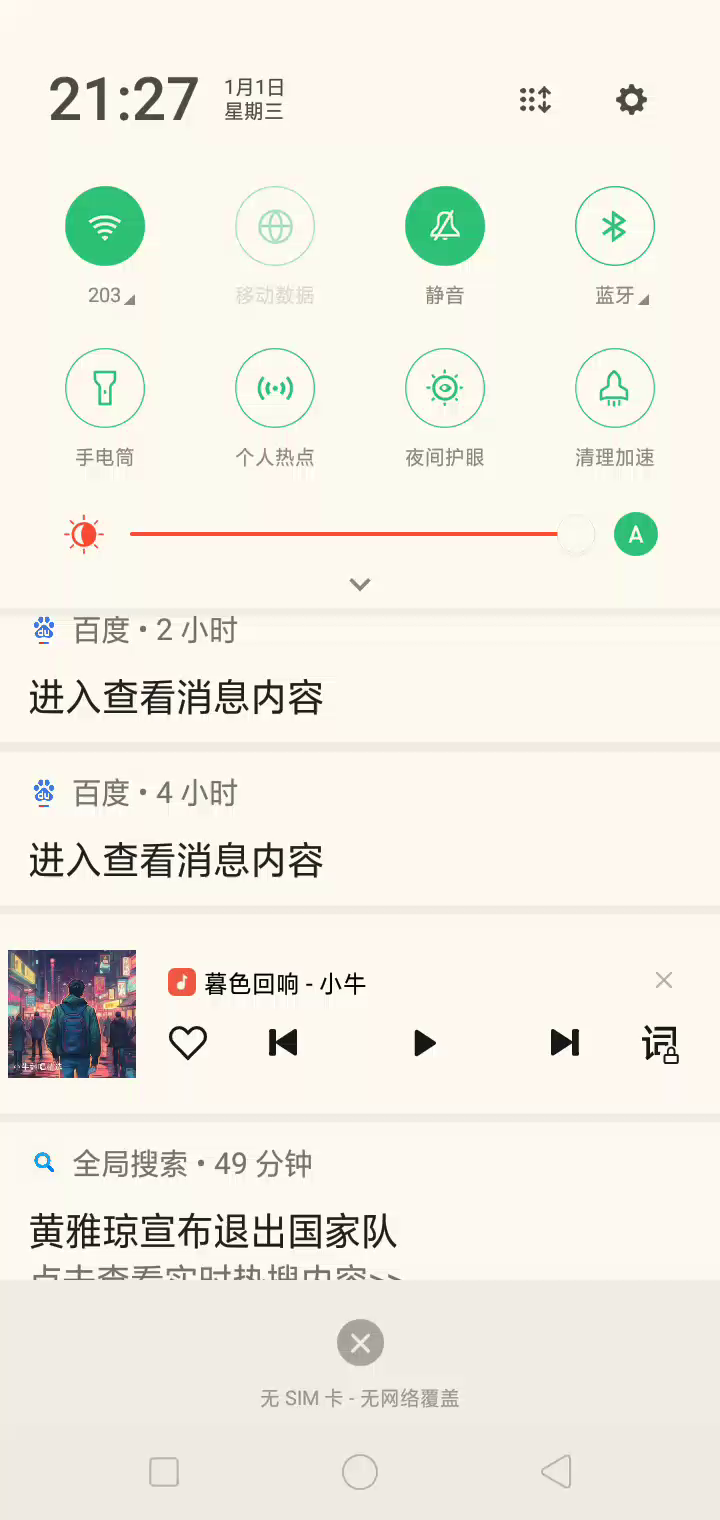Close the music player notification
Viewport: 720px width, 1520px height.
(x=664, y=981)
